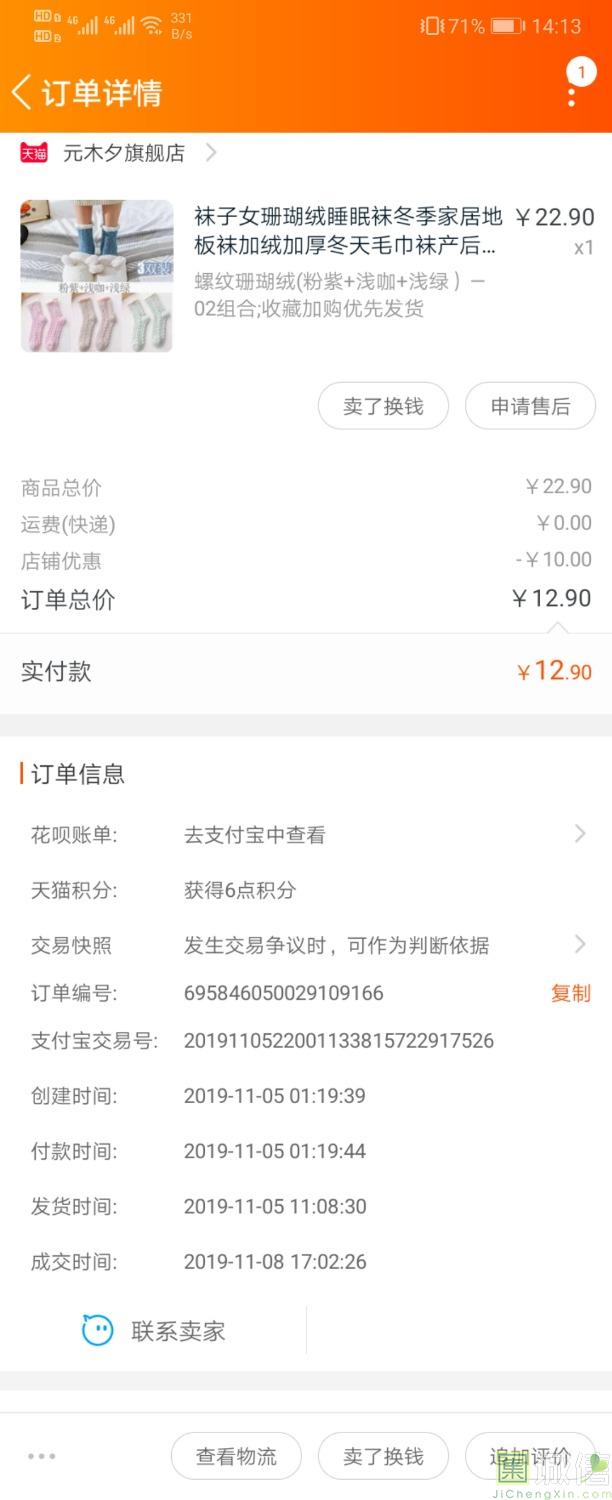Tap 追加评价 button

coord(530,1456)
